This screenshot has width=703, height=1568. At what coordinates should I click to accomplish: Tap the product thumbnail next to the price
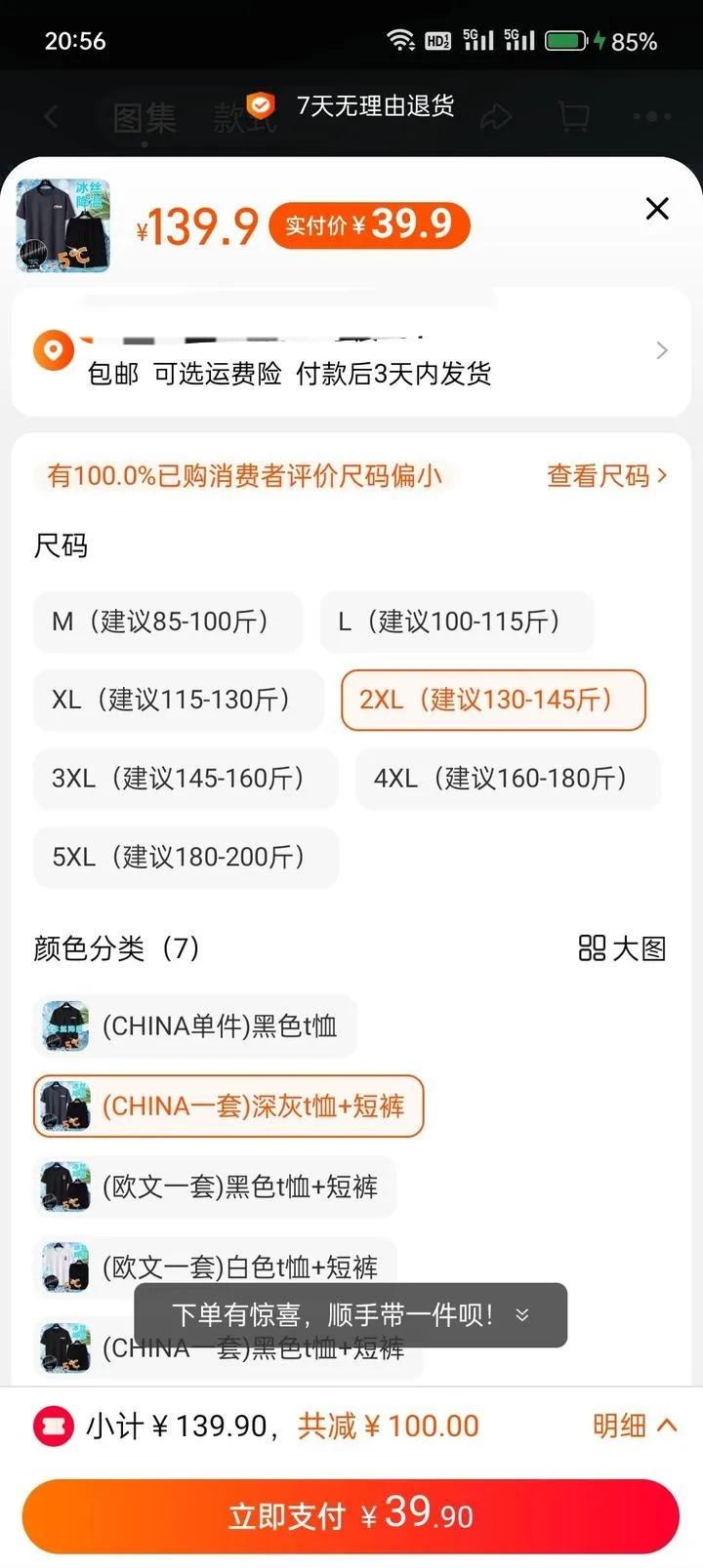tap(62, 225)
